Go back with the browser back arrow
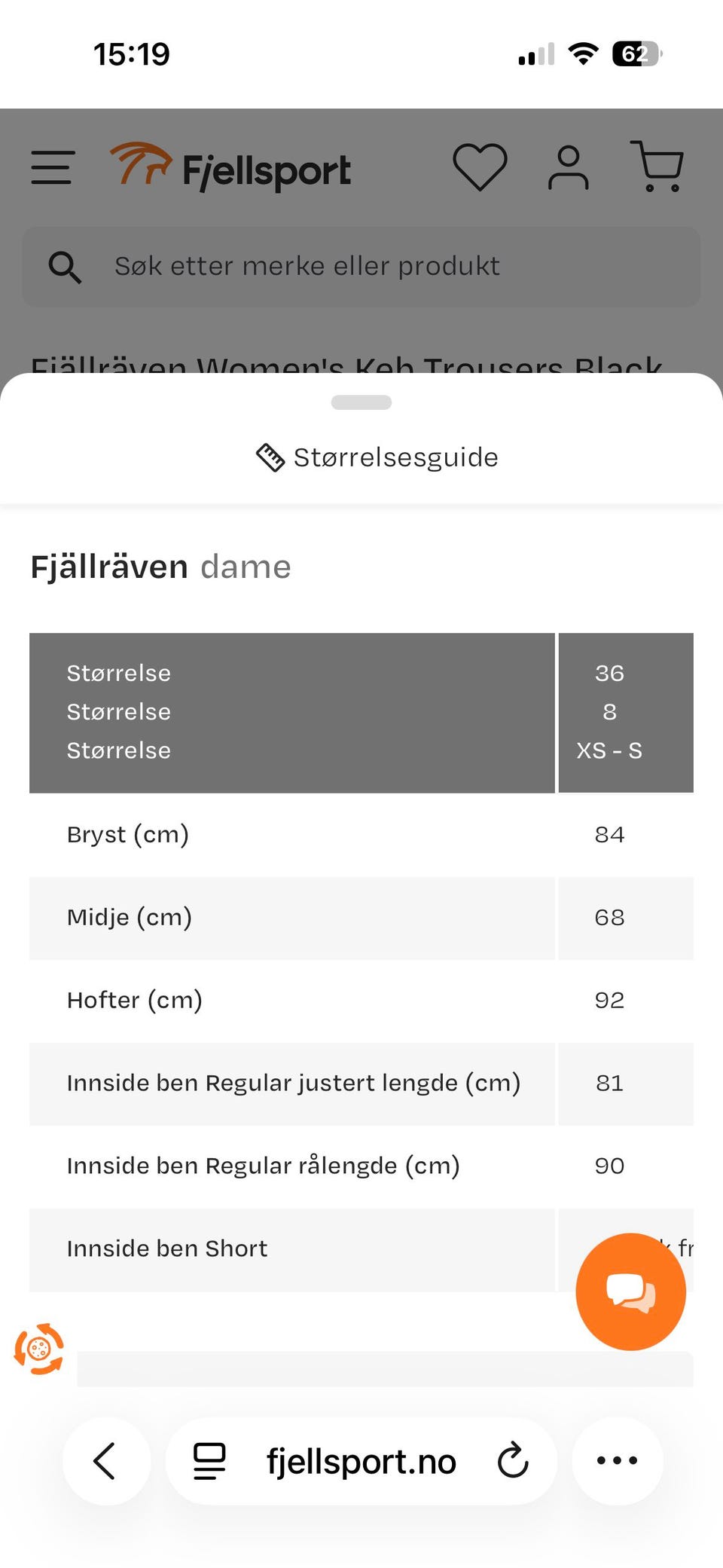This screenshot has height=1568, width=723. pyautogui.click(x=106, y=1460)
